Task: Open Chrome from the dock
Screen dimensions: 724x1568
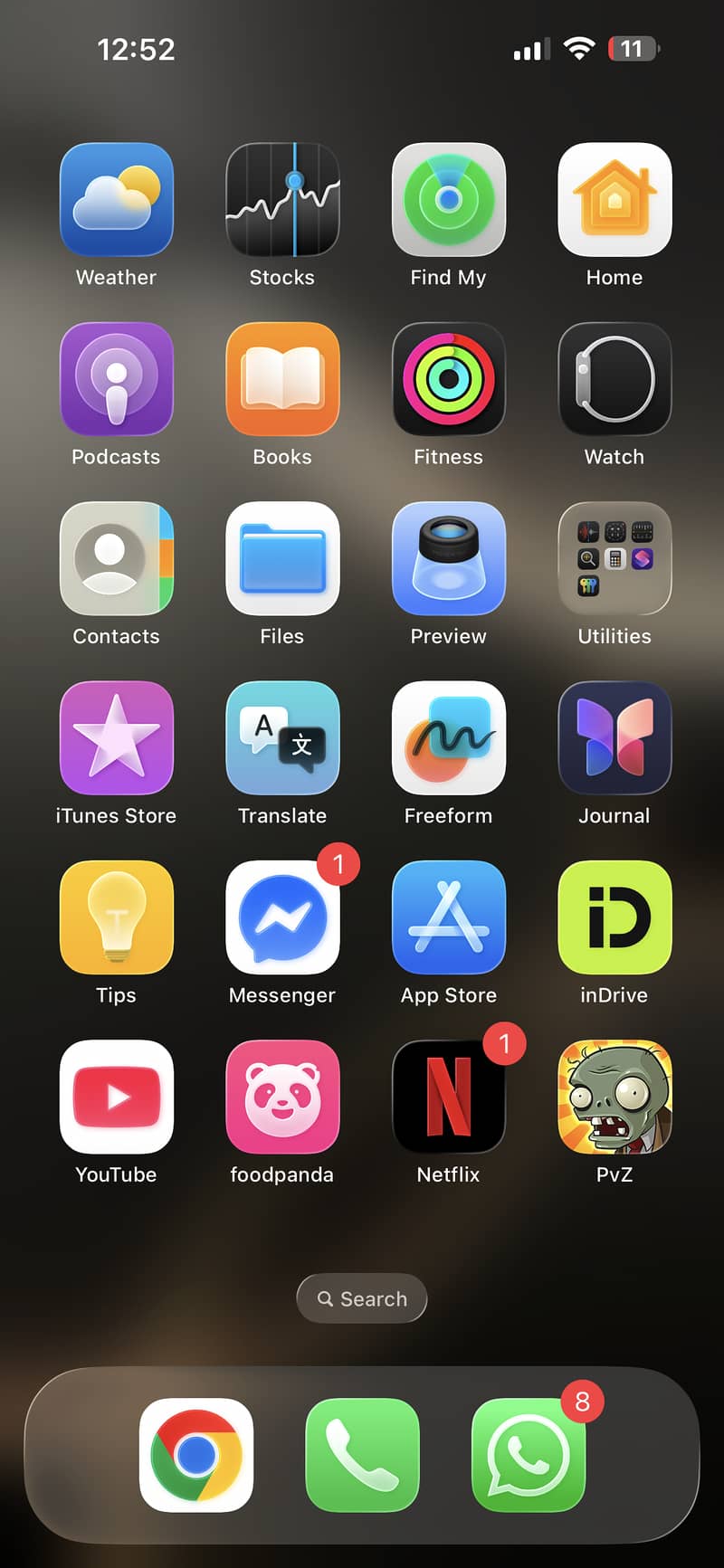Action: coord(196,1455)
